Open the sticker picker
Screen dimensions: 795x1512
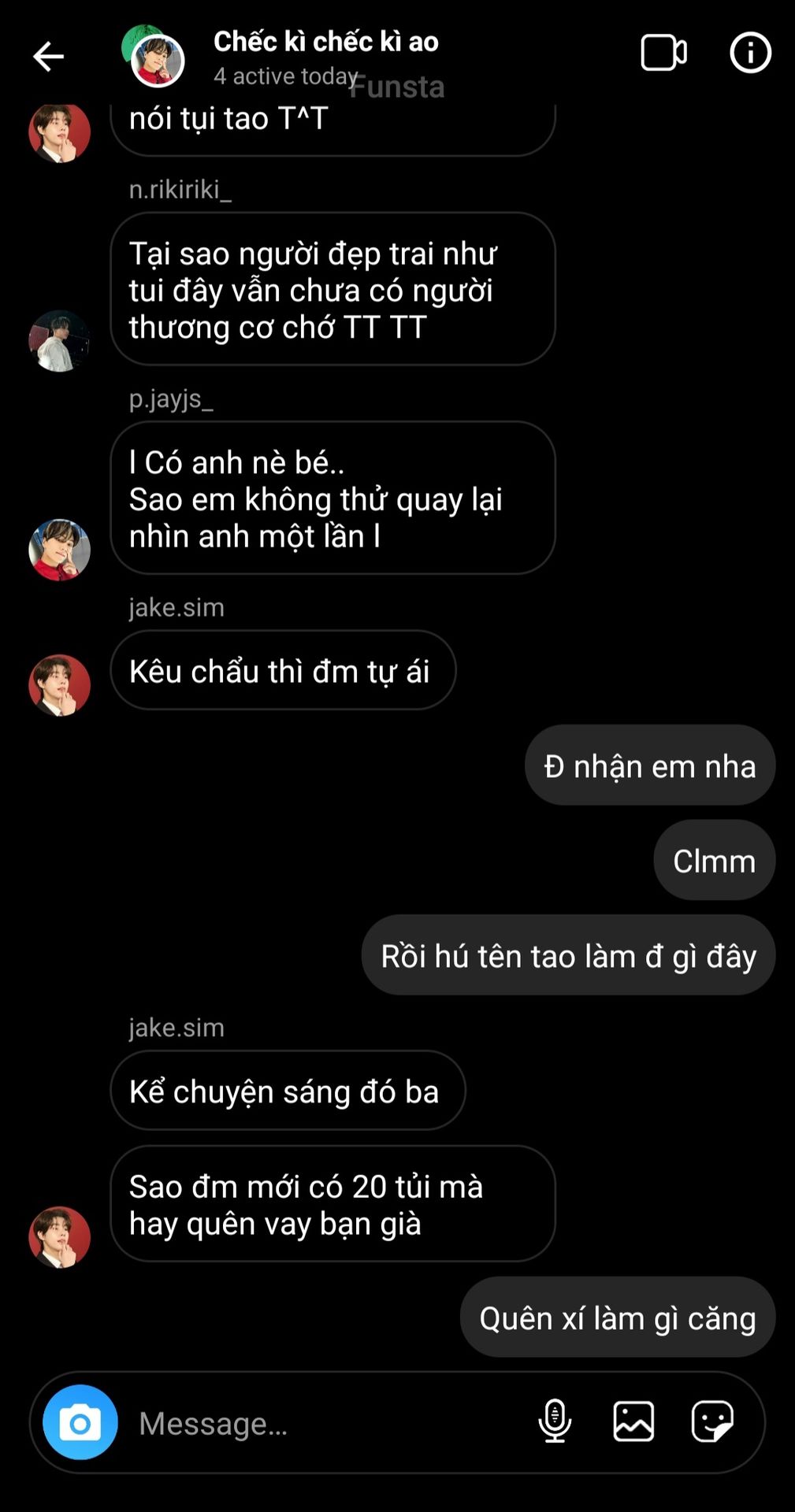pos(712,1421)
